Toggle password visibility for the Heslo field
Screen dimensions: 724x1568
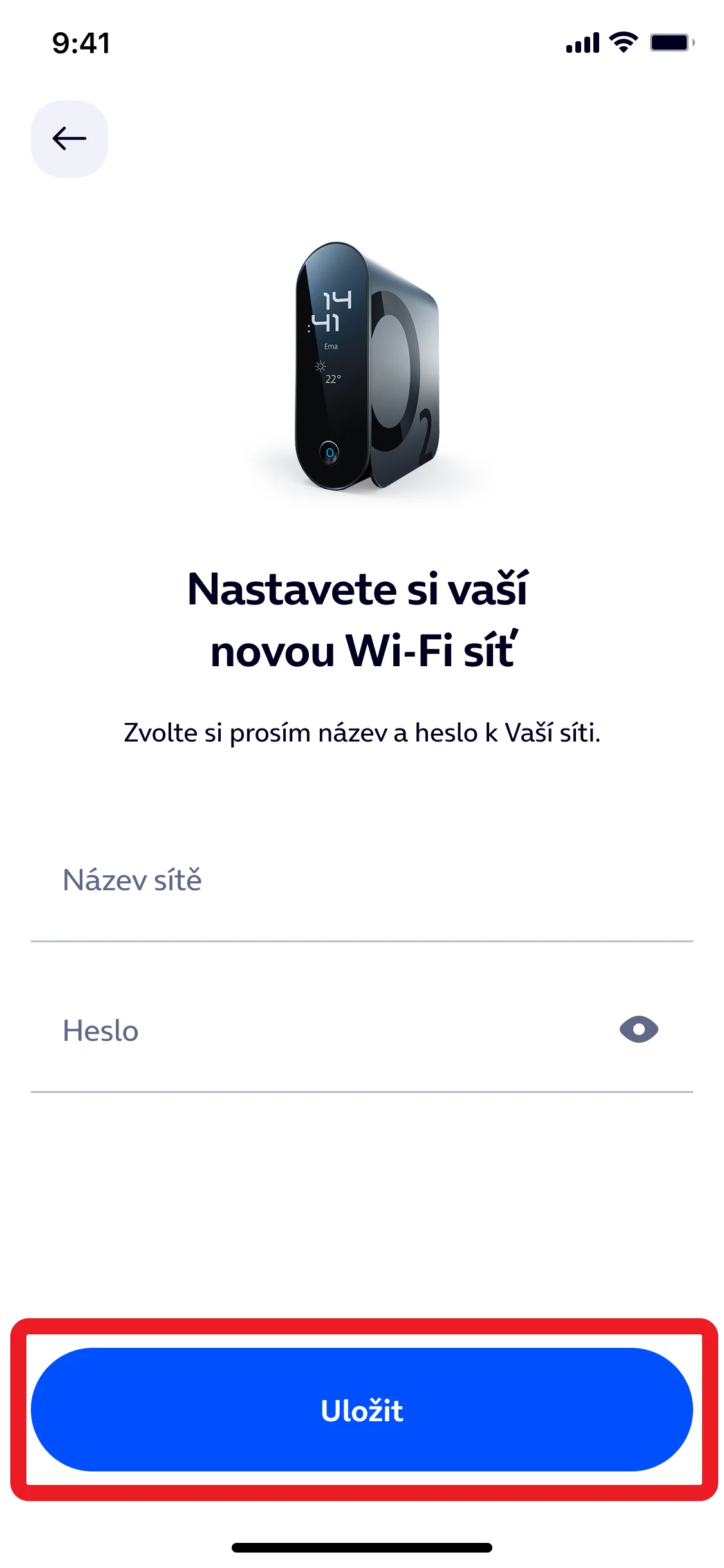(x=640, y=1028)
